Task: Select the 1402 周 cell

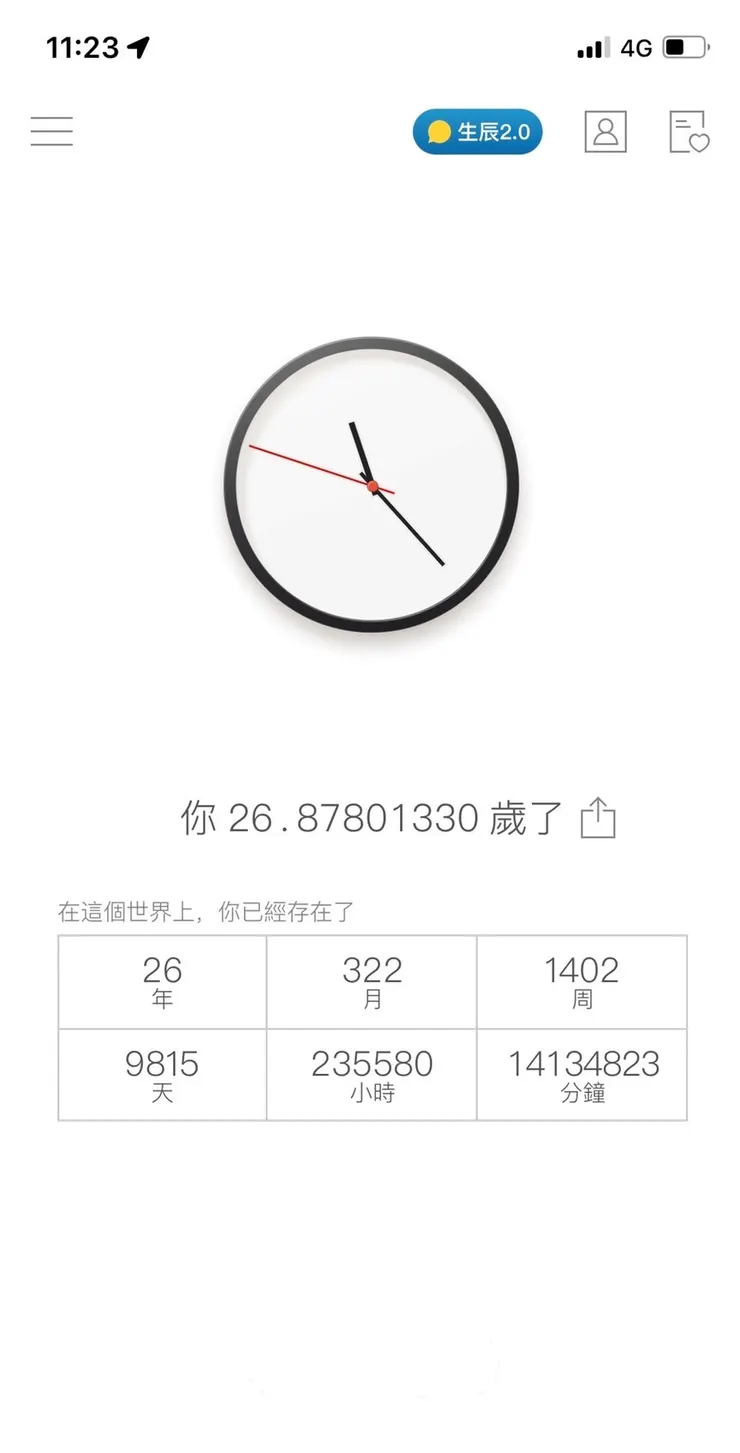Action: [583, 982]
